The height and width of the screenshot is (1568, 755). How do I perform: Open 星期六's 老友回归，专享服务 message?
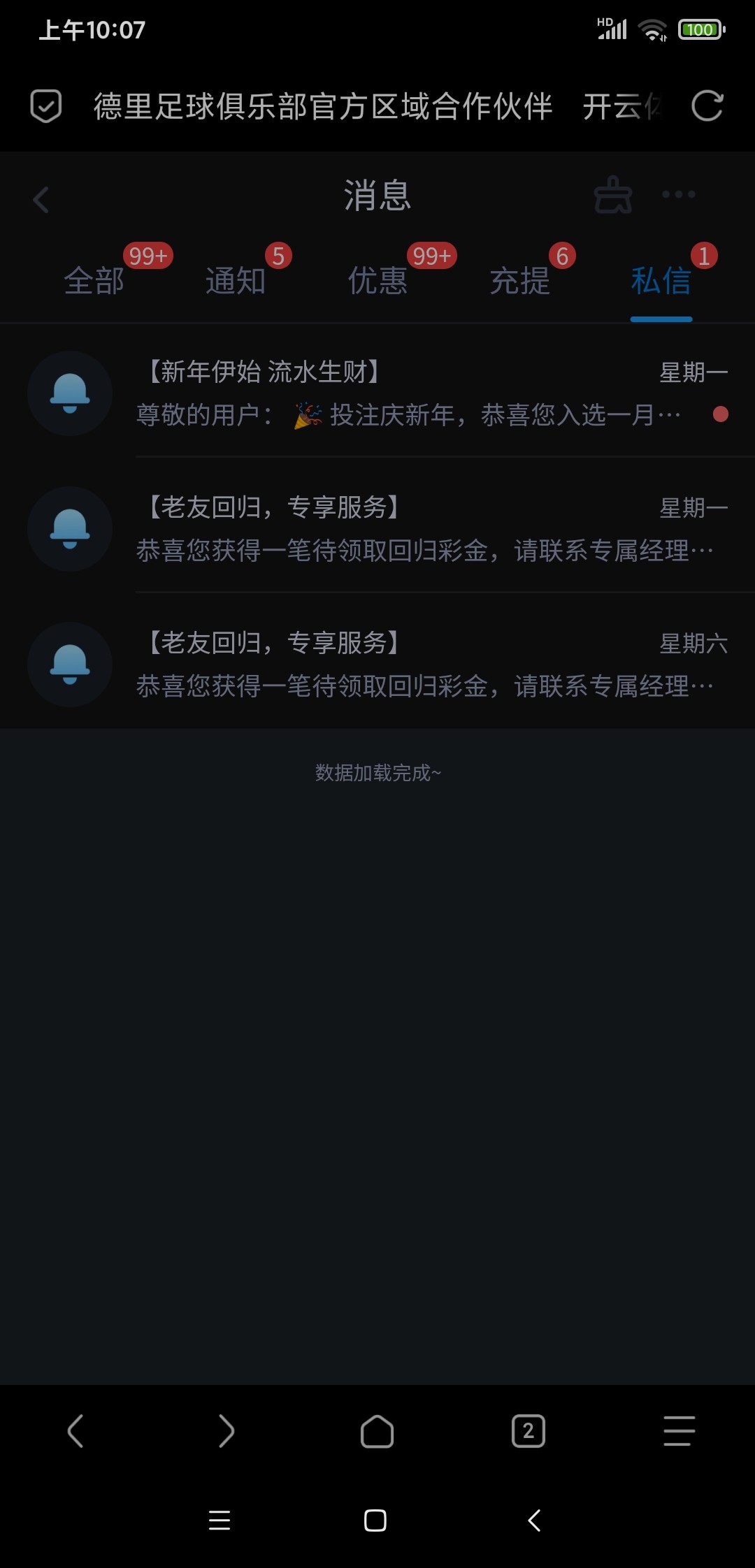pos(419,665)
